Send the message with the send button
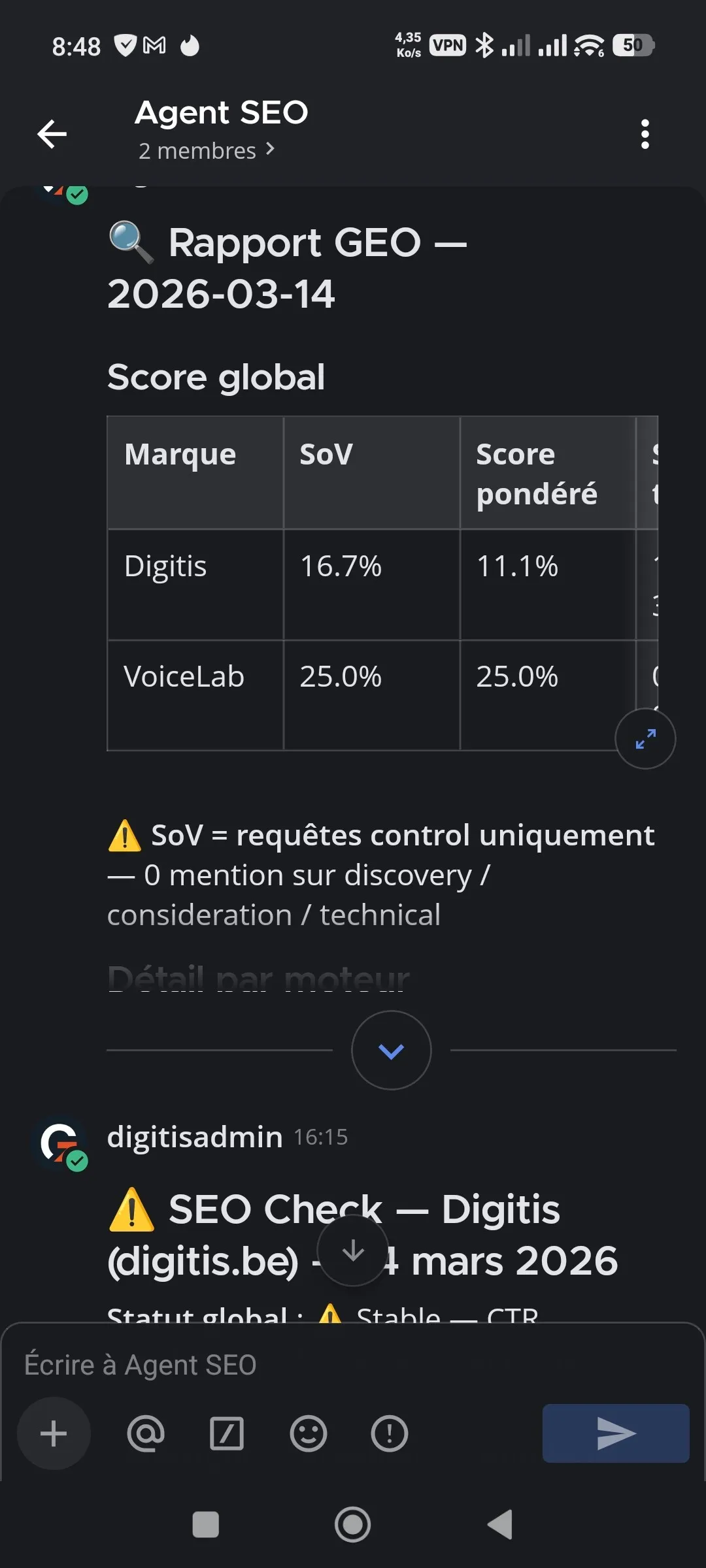 point(615,1435)
